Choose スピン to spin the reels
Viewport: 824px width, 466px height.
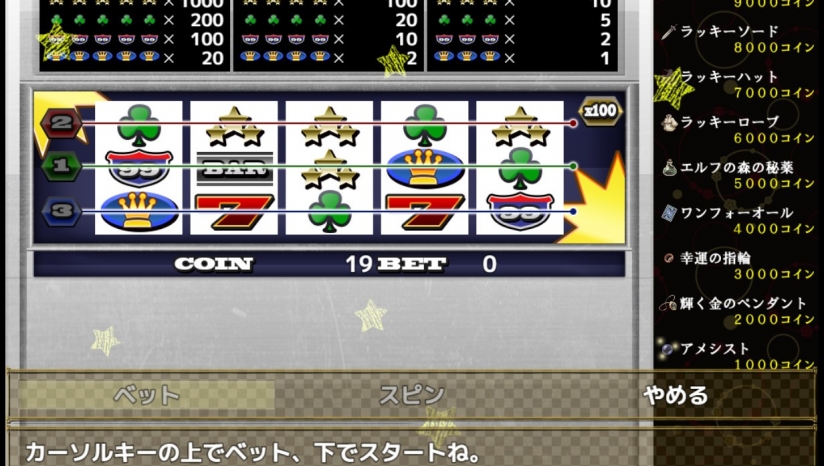(411, 394)
